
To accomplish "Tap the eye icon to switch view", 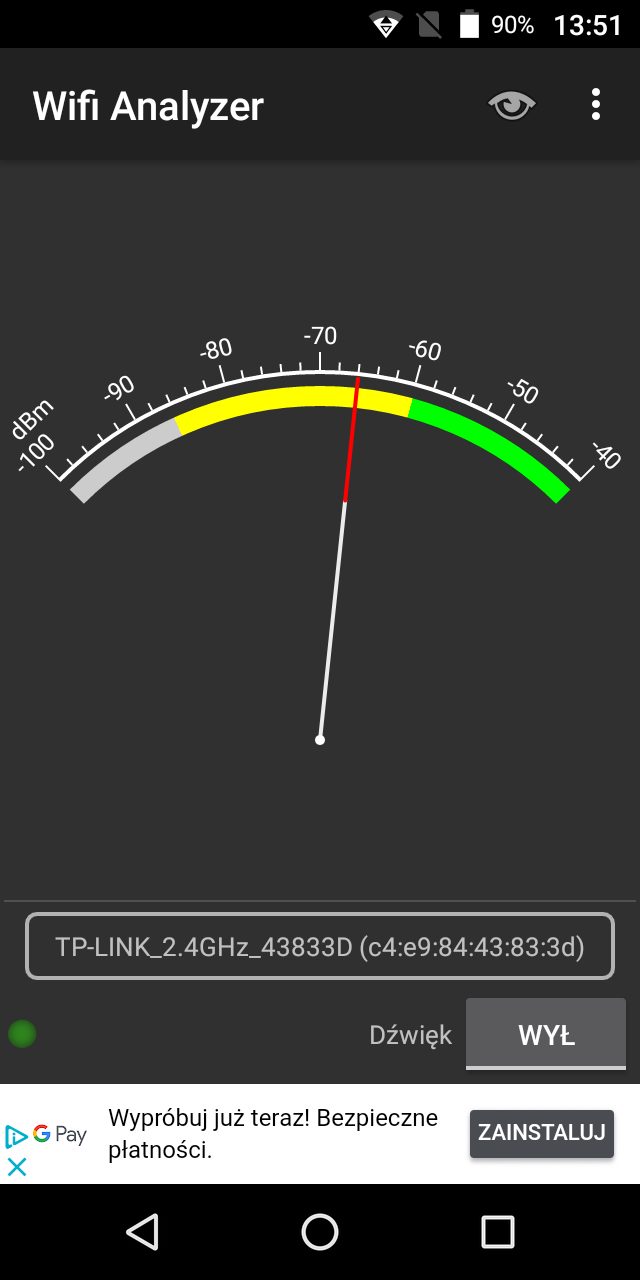I will 511,104.
